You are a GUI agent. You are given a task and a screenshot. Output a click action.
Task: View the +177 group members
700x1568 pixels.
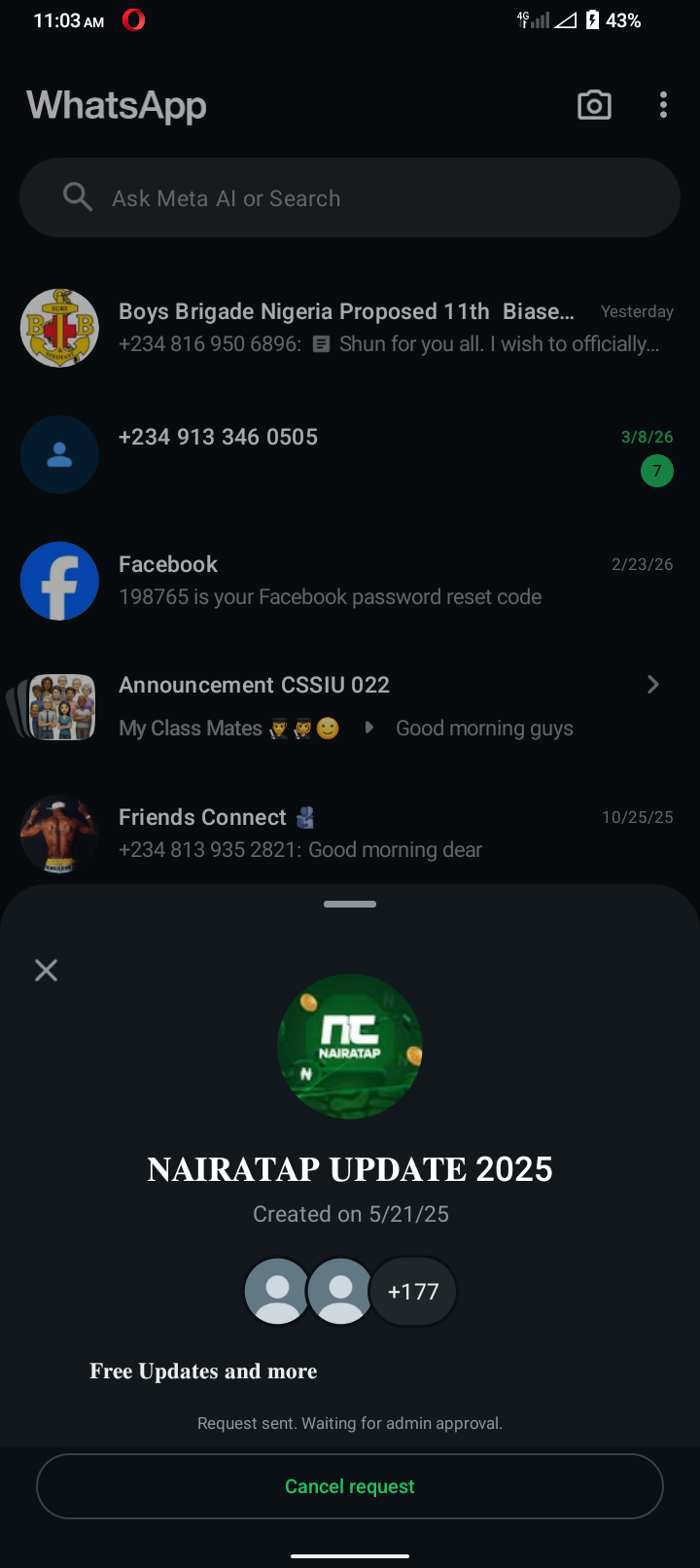pos(413,1292)
